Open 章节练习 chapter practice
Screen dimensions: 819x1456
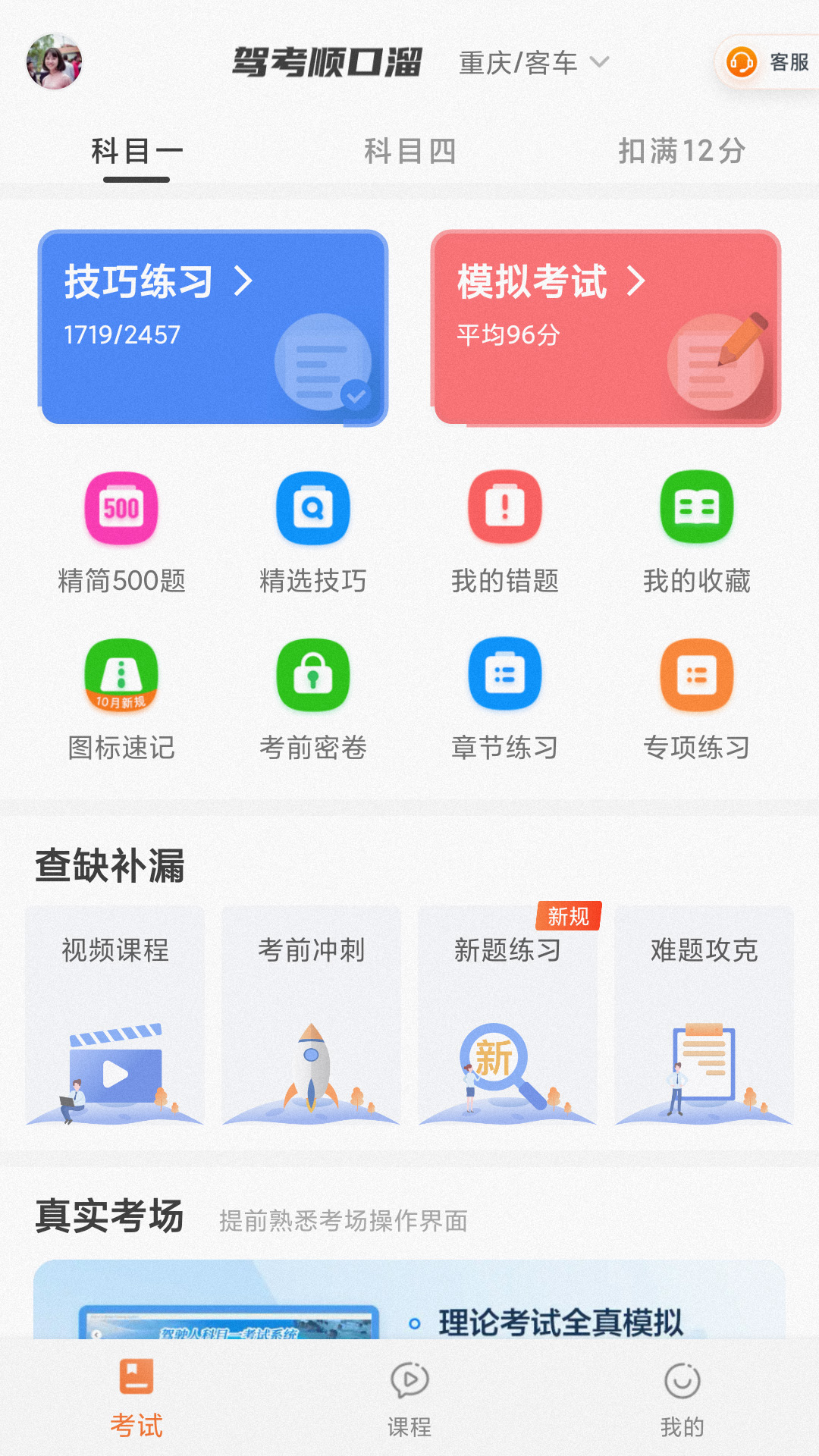coord(505,698)
